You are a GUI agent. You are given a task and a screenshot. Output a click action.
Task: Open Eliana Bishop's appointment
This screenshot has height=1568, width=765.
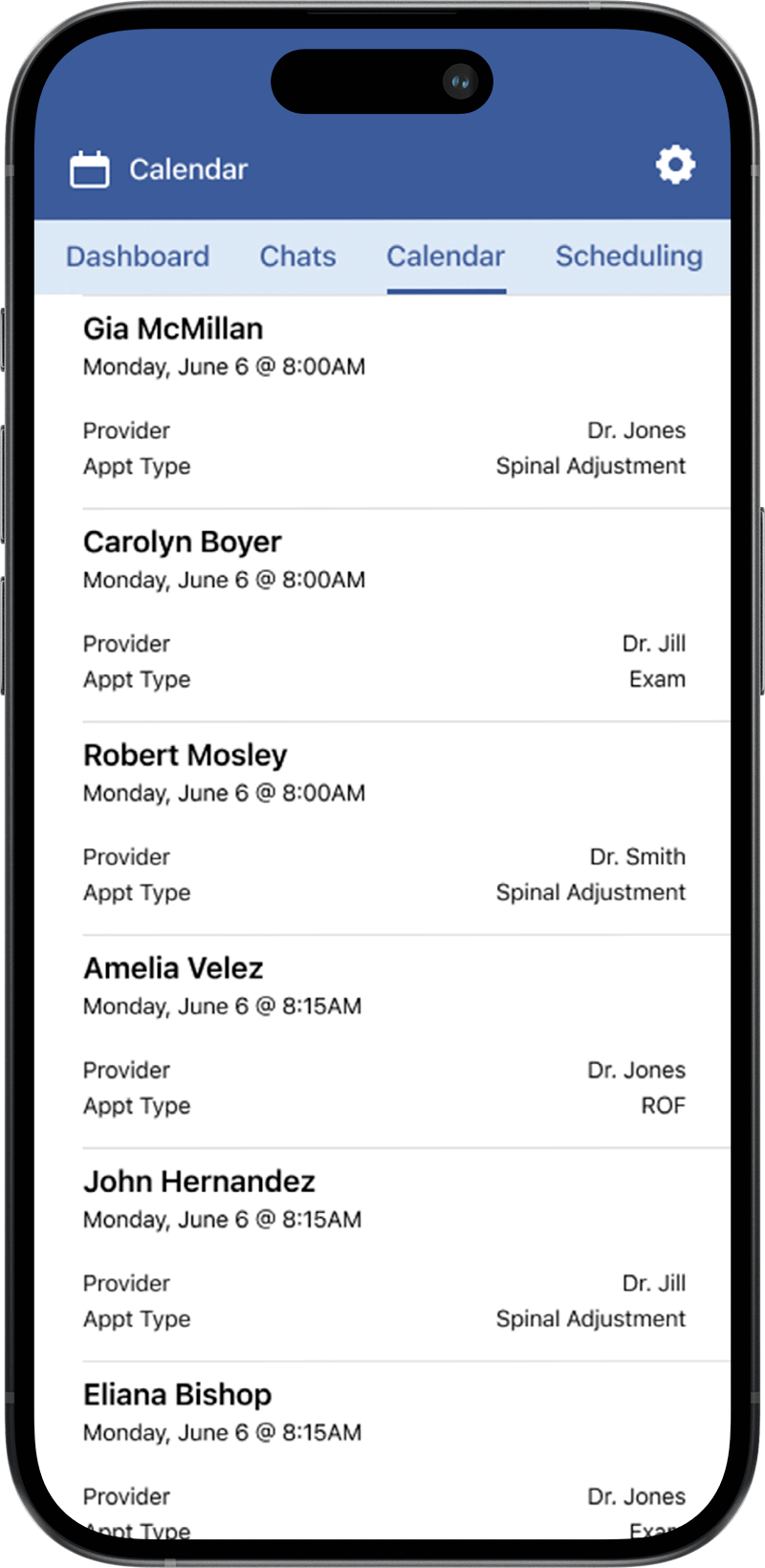[178, 1395]
